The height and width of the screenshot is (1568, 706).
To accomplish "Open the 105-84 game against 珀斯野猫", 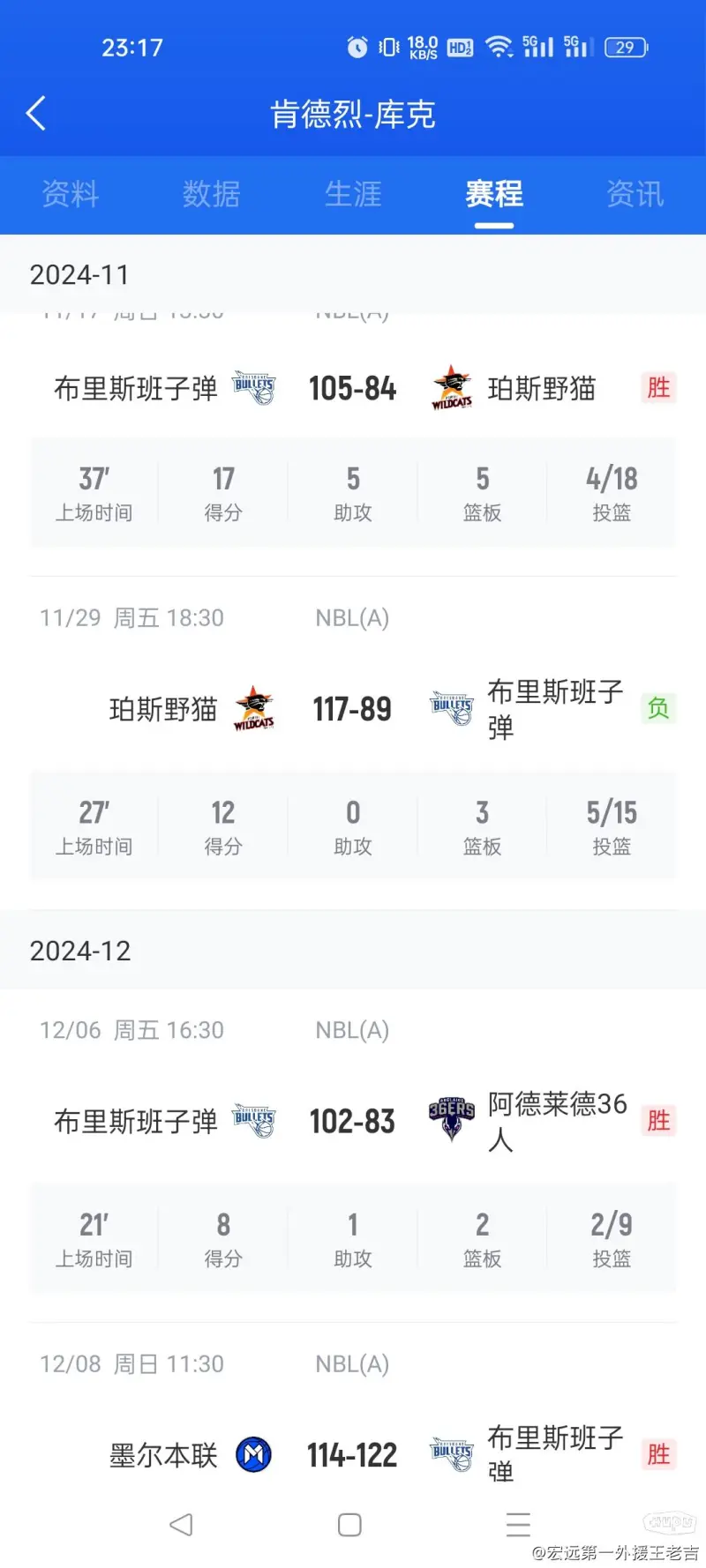I will click(352, 388).
